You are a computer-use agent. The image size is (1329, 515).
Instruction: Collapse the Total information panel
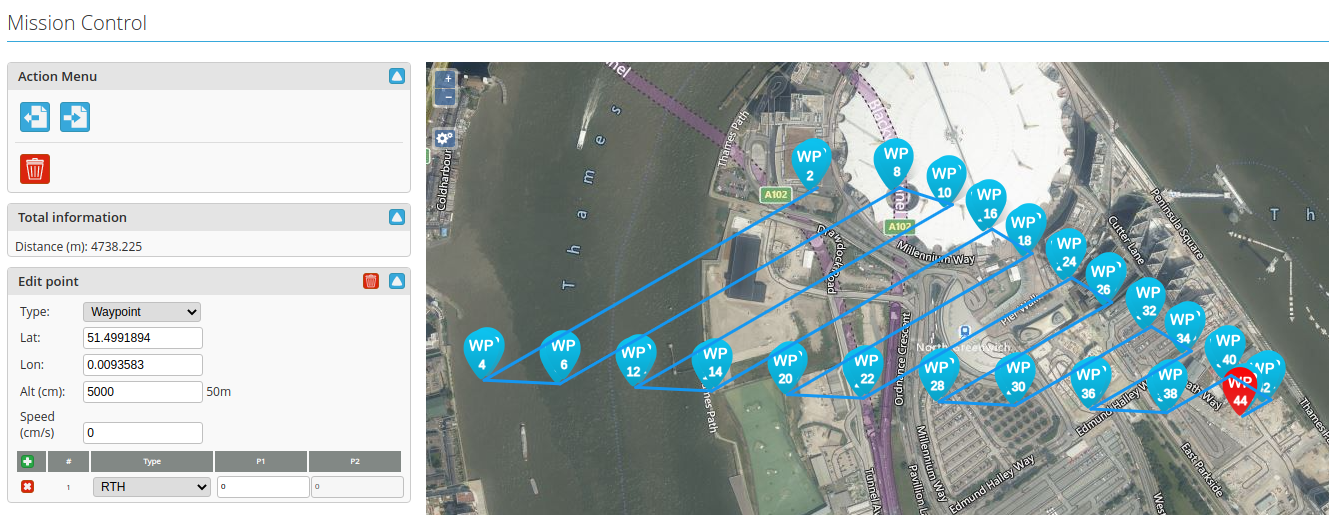[x=397, y=217]
